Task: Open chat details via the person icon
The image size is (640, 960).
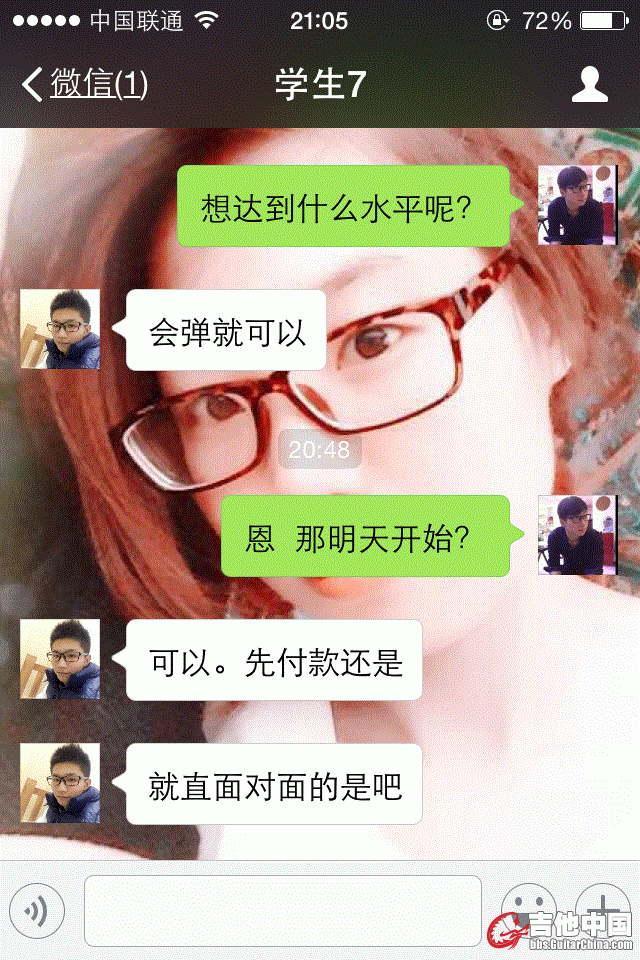Action: click(589, 85)
